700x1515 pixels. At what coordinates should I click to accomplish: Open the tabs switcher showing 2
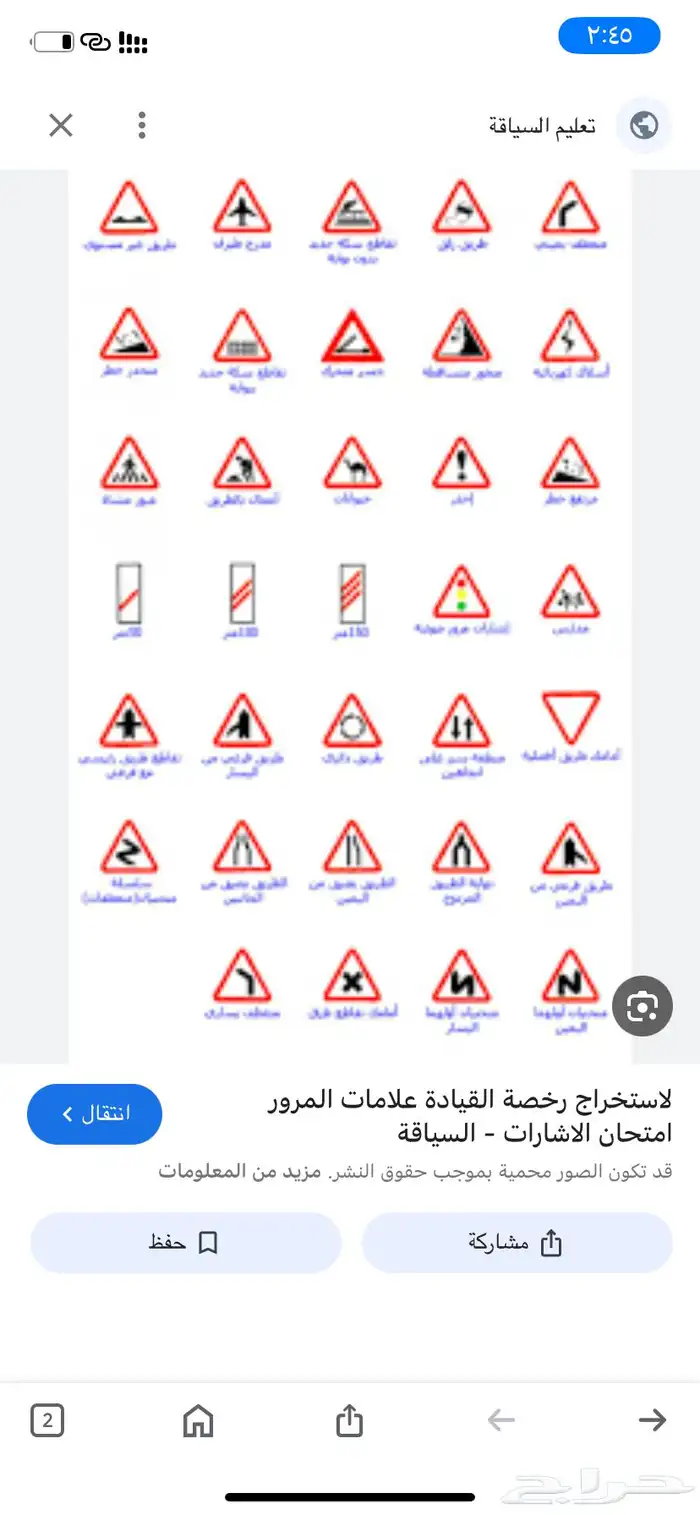pyautogui.click(x=47, y=1420)
